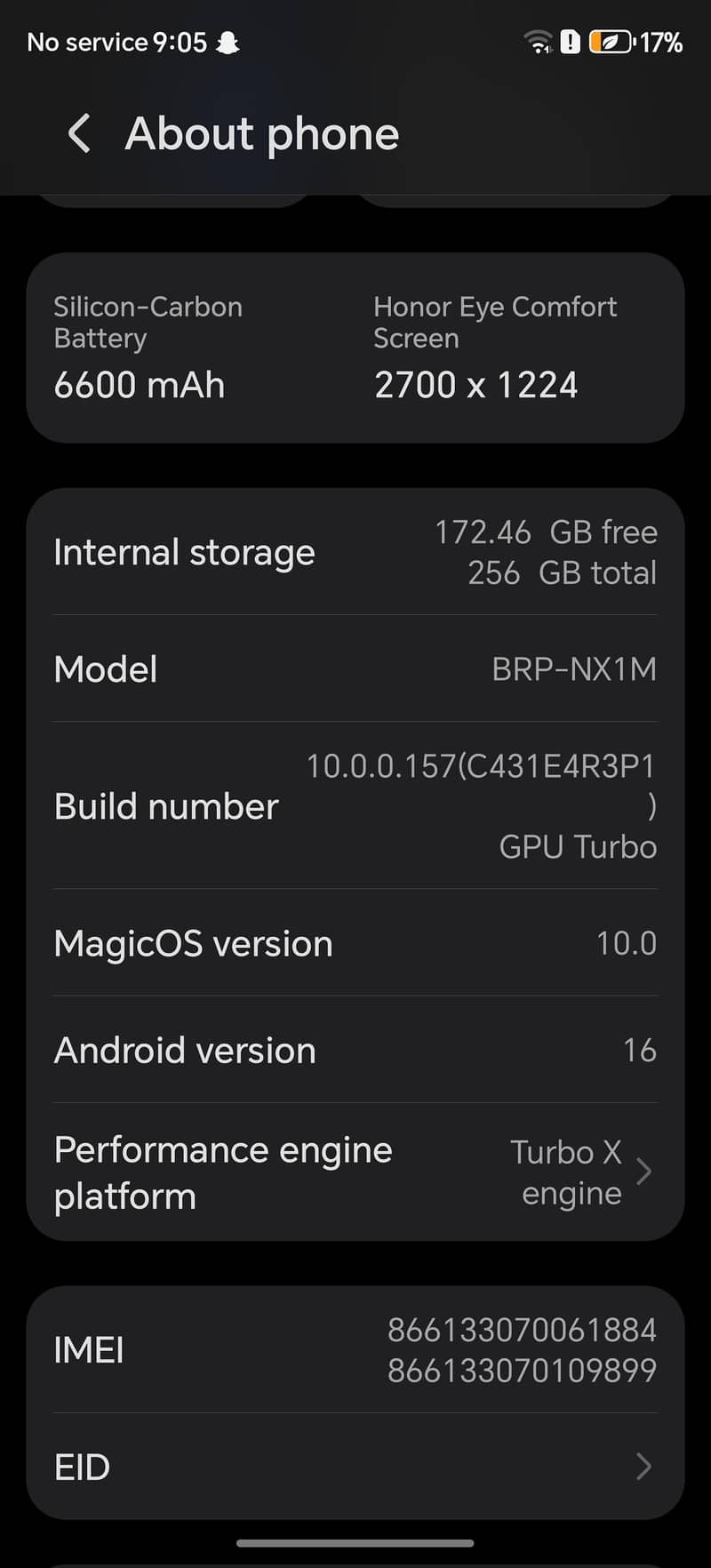
Task: Go back from About phone
Action: (x=79, y=134)
